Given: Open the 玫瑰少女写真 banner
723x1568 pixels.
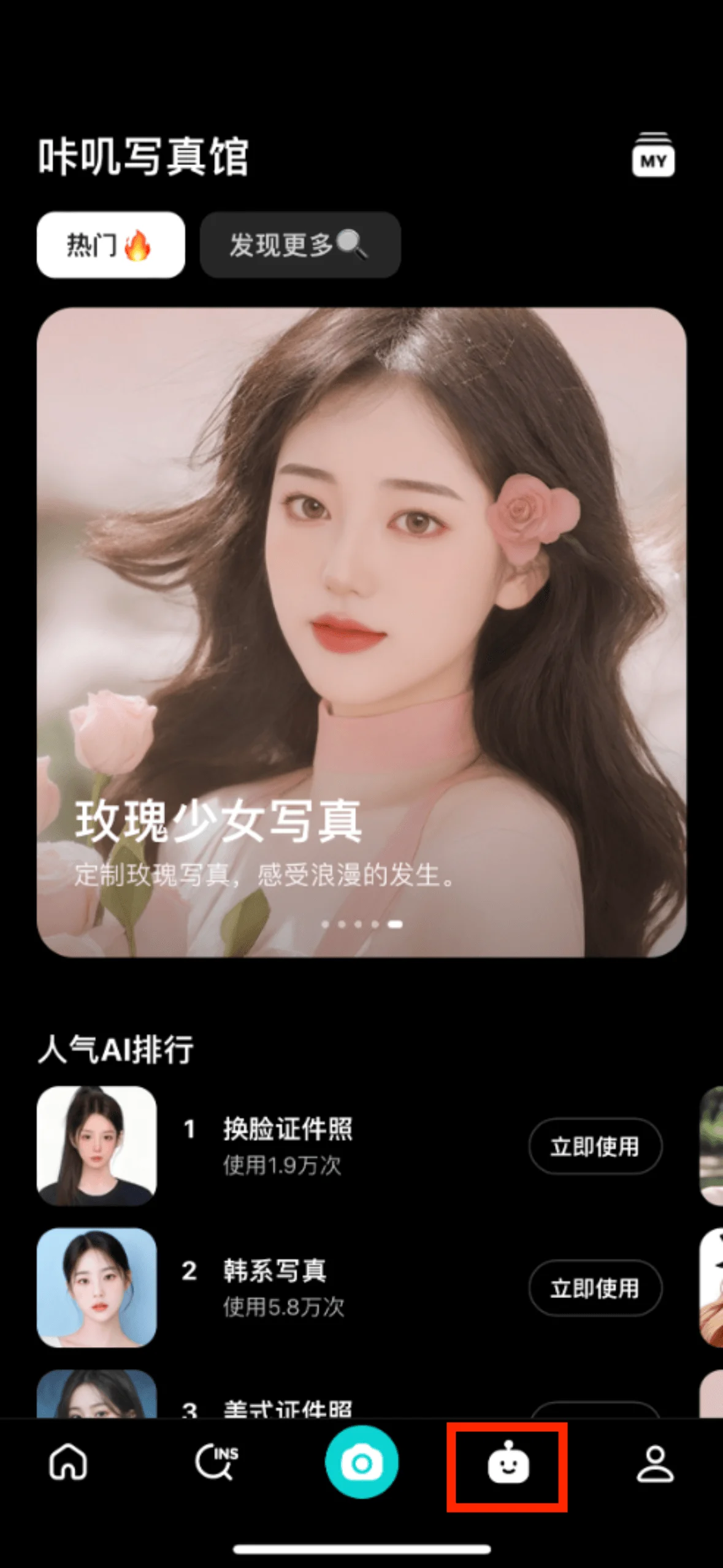Looking at the screenshot, I should tap(361, 632).
